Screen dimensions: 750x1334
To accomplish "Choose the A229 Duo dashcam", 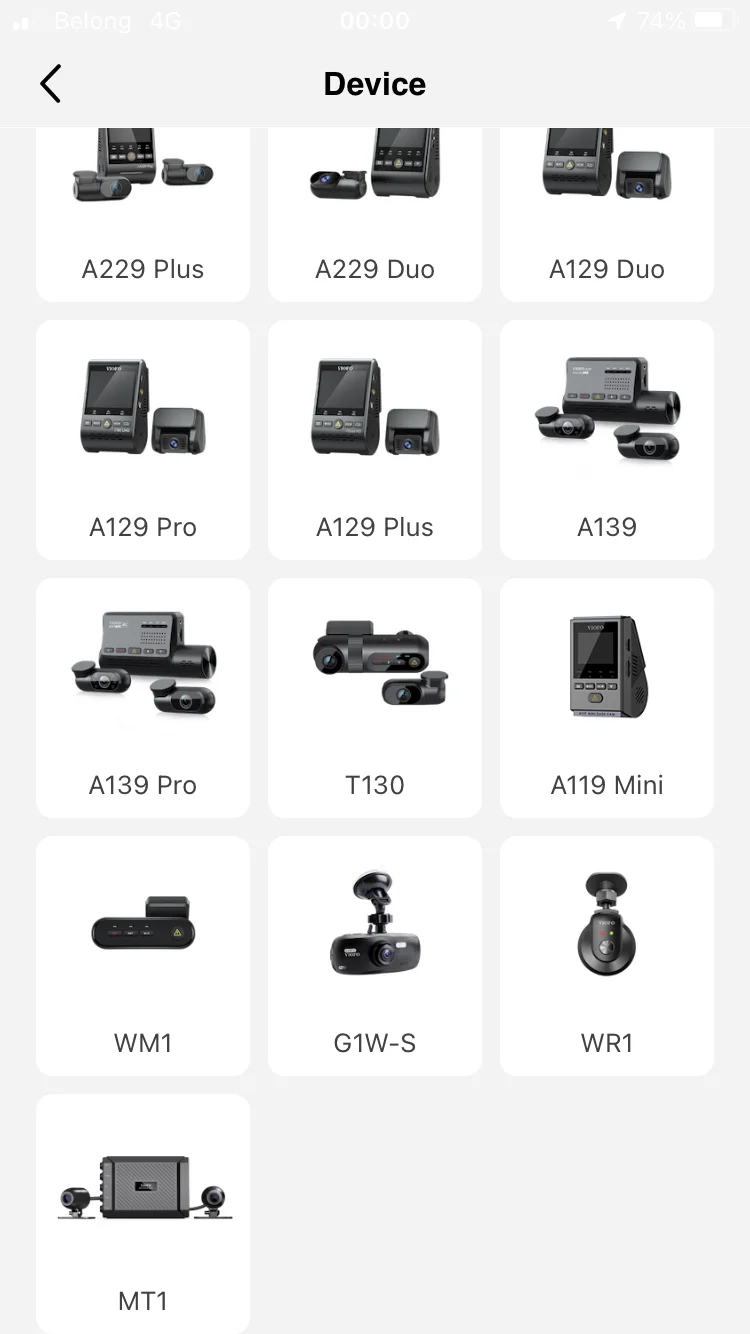I will click(x=375, y=215).
